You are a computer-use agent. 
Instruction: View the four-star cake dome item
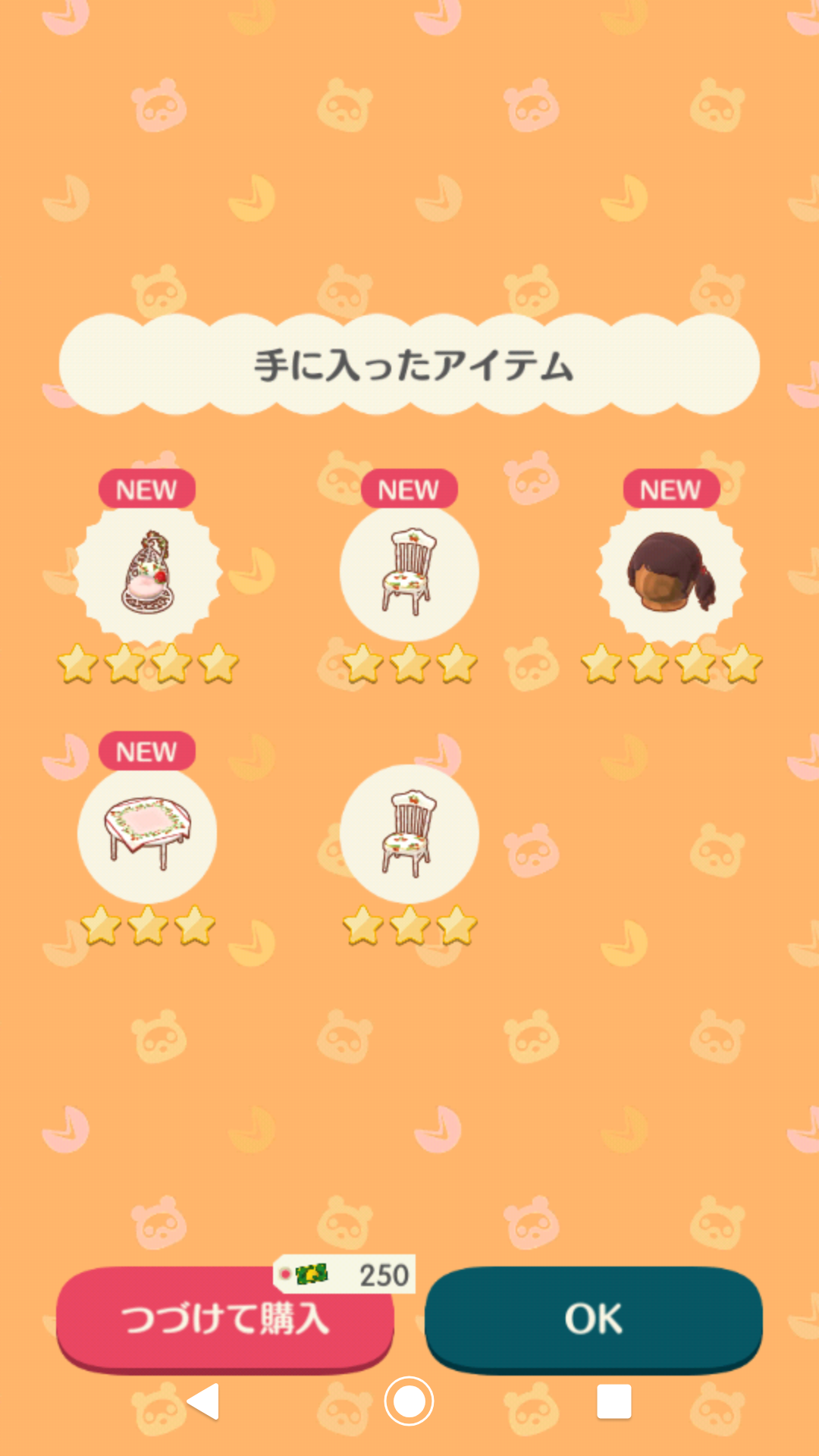click(147, 573)
